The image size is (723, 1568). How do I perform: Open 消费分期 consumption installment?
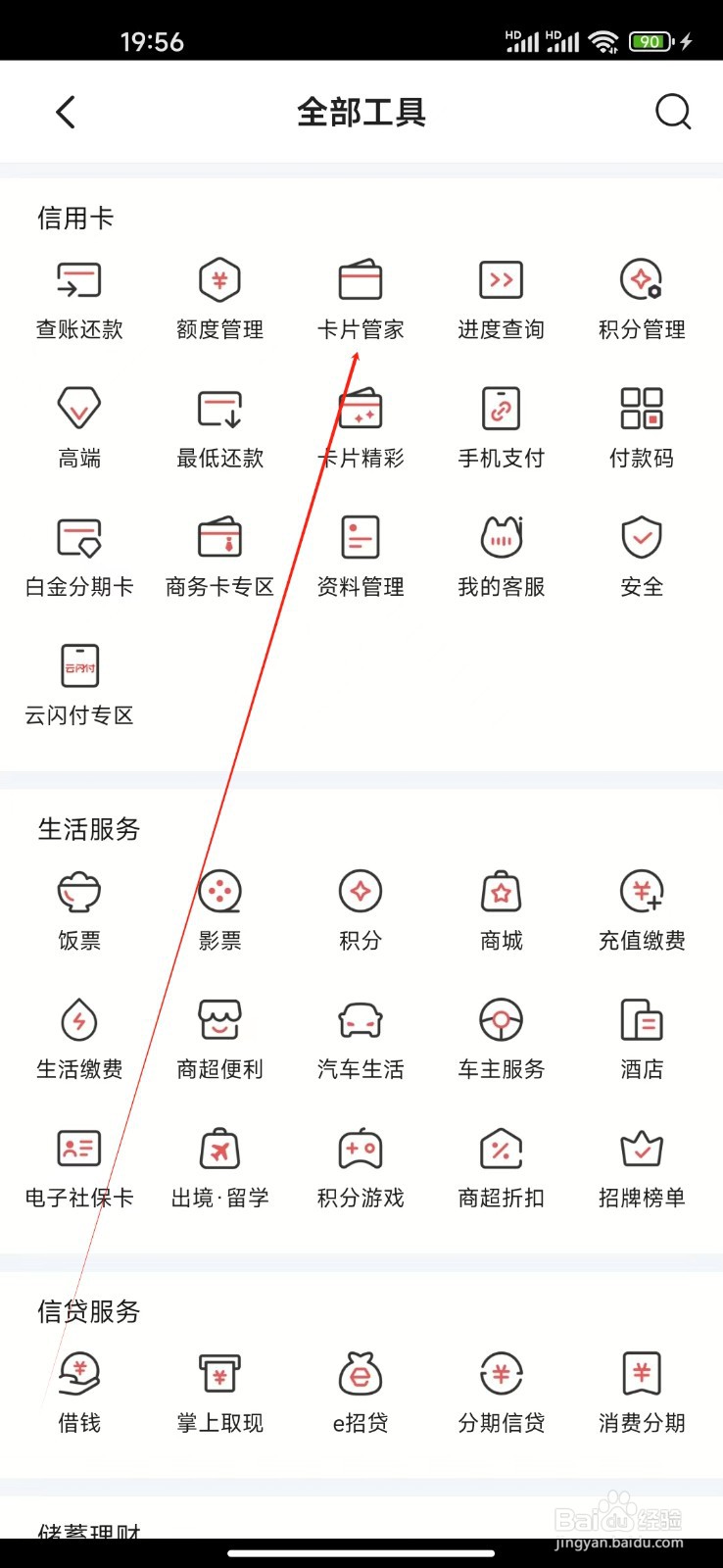point(641,1389)
